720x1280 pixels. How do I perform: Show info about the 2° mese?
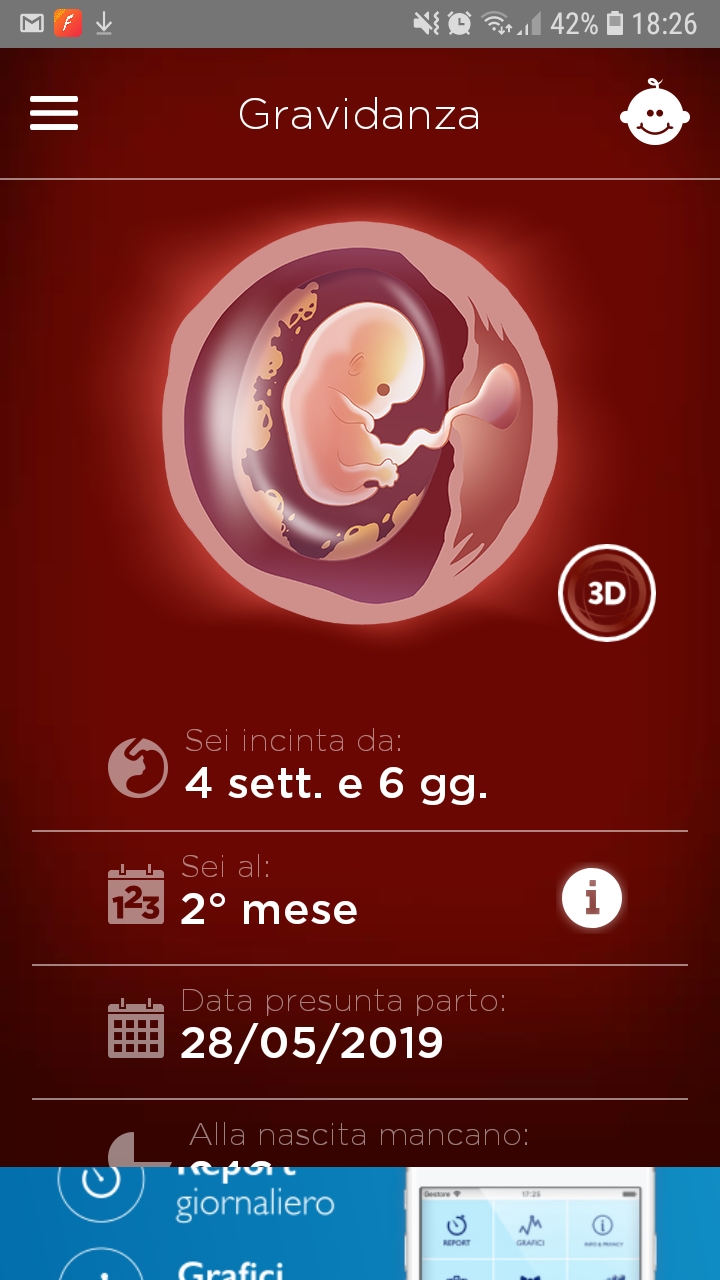pos(592,898)
